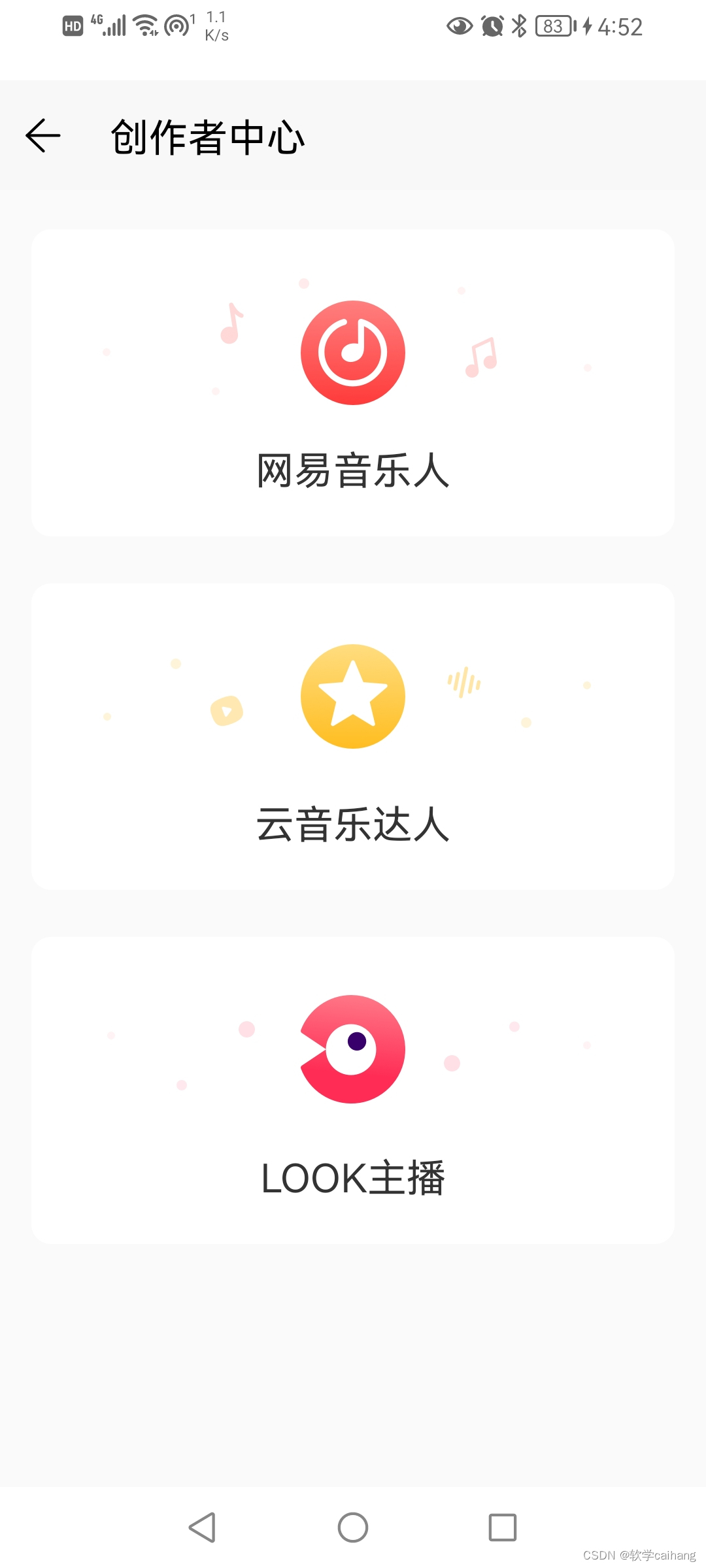Tap the system home button
The image size is (706, 1568).
pos(353,1527)
